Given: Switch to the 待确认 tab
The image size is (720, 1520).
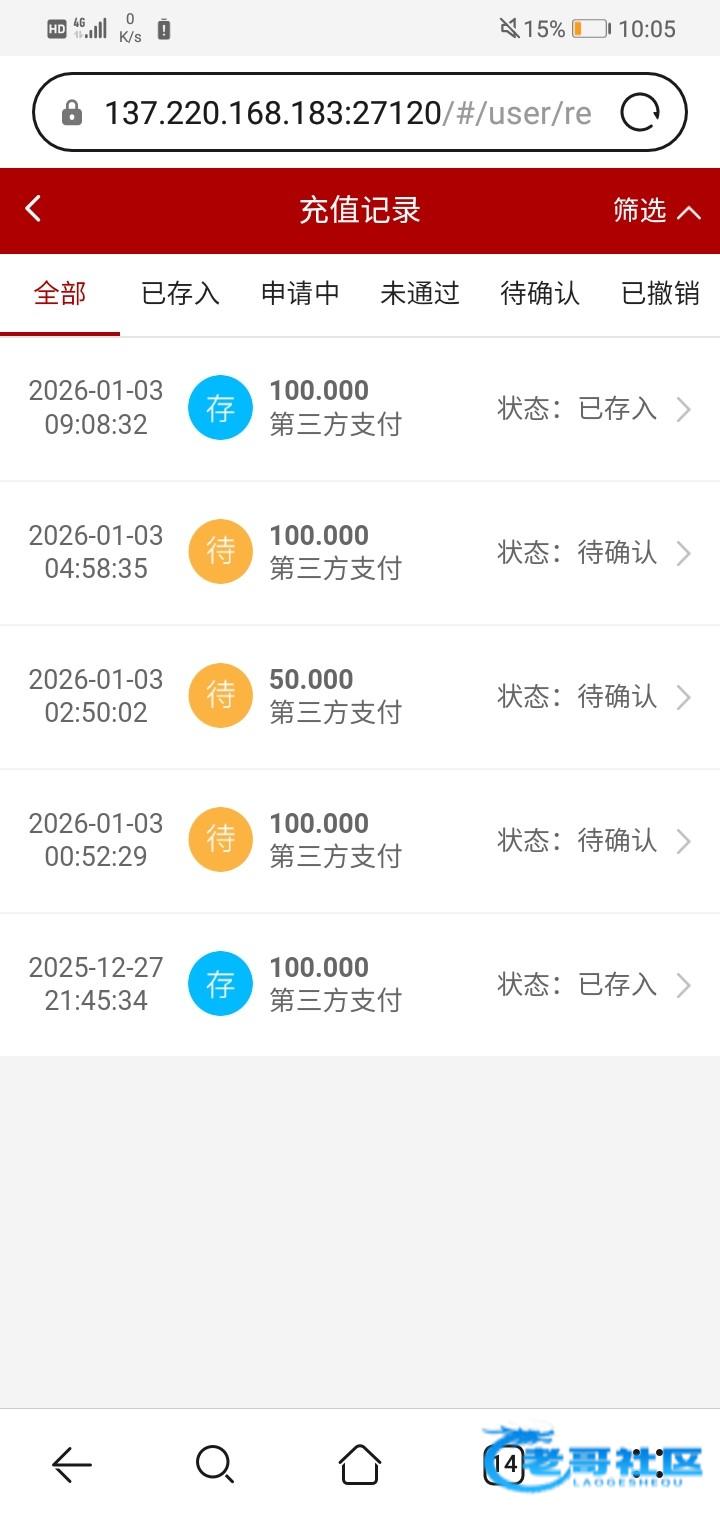Looking at the screenshot, I should pos(540,293).
